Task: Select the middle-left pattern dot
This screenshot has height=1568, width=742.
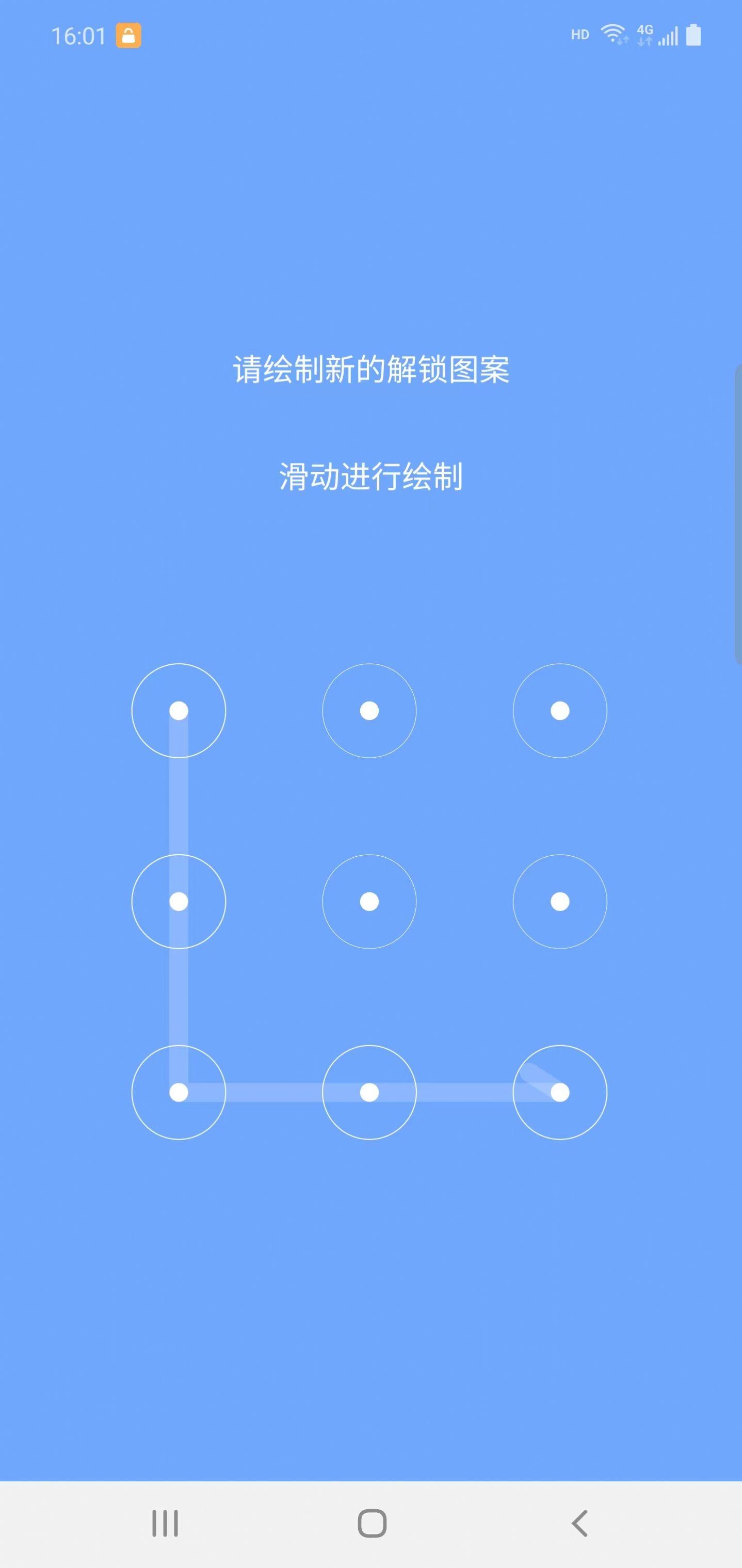Action: [x=179, y=902]
